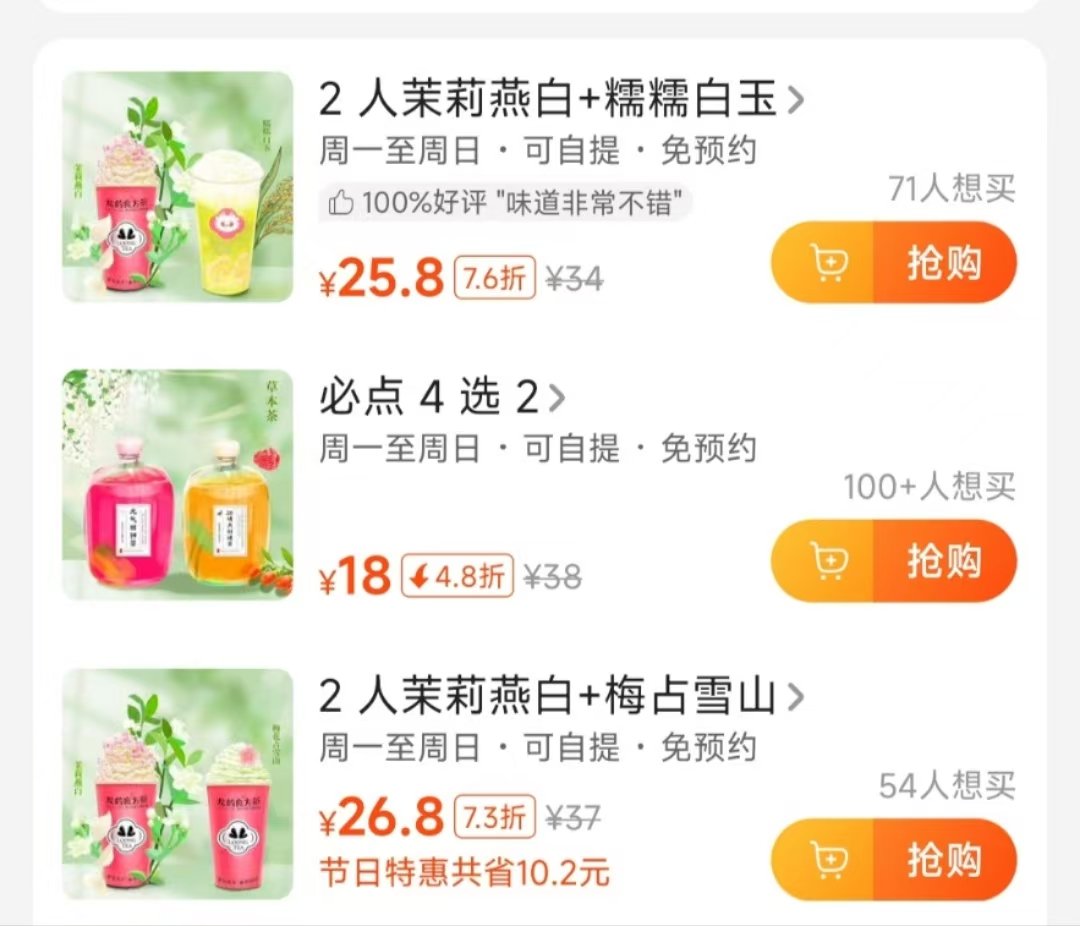This screenshot has height=926, width=1080.
Task: Add 茉莉燕白+糯糯白玉 deal to cart
Action: (x=826, y=263)
